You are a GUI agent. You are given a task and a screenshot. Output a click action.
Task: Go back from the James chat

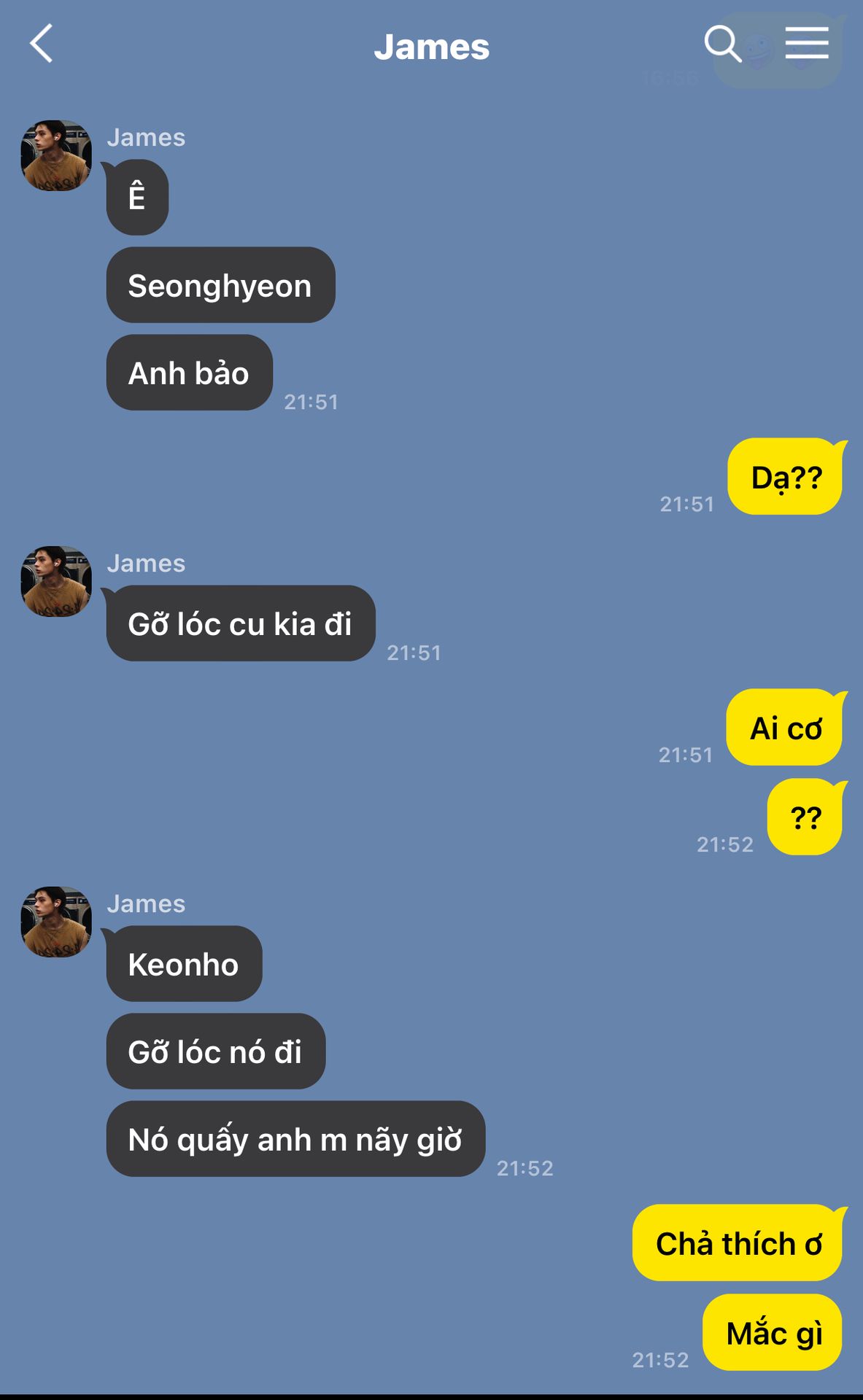pyautogui.click(x=42, y=44)
